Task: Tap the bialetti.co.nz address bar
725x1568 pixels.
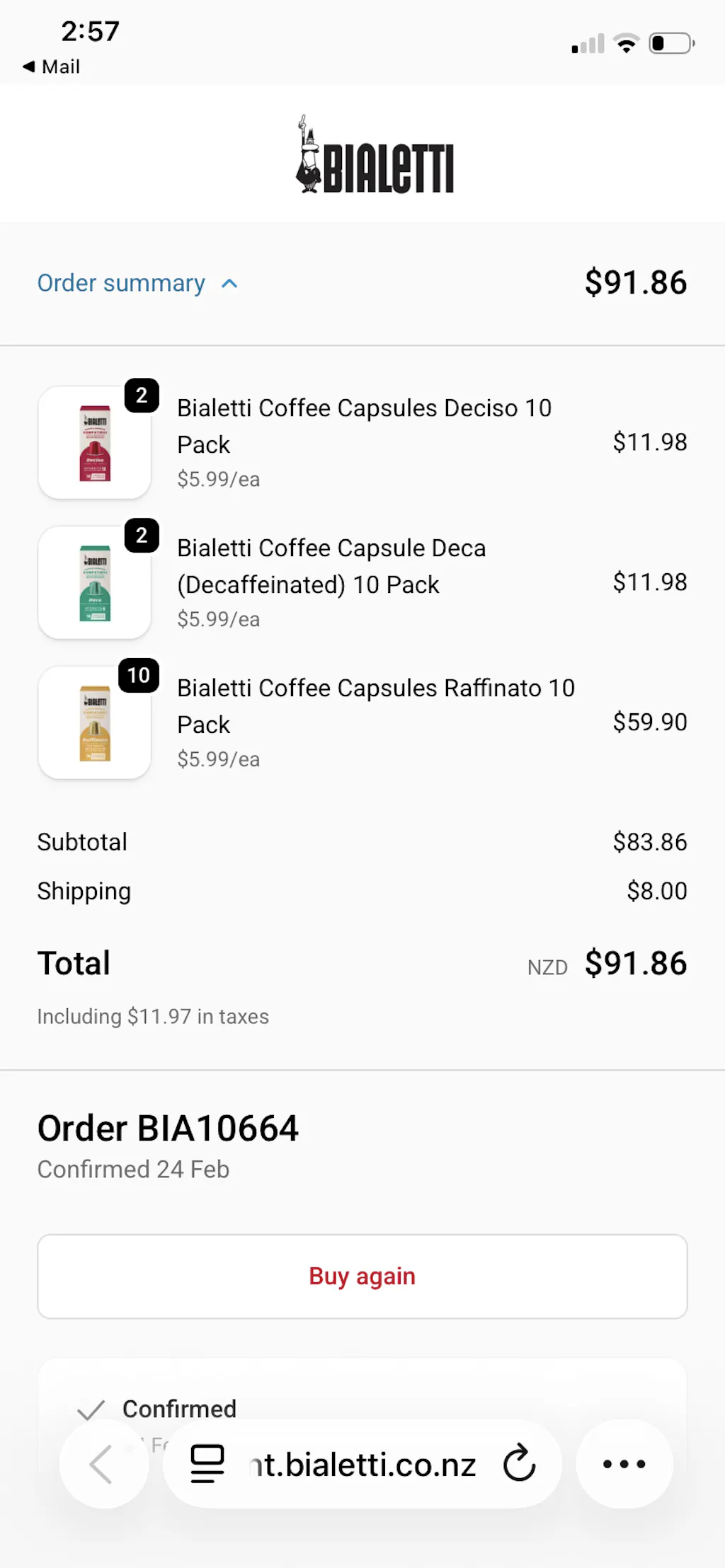Action: coord(362,1464)
